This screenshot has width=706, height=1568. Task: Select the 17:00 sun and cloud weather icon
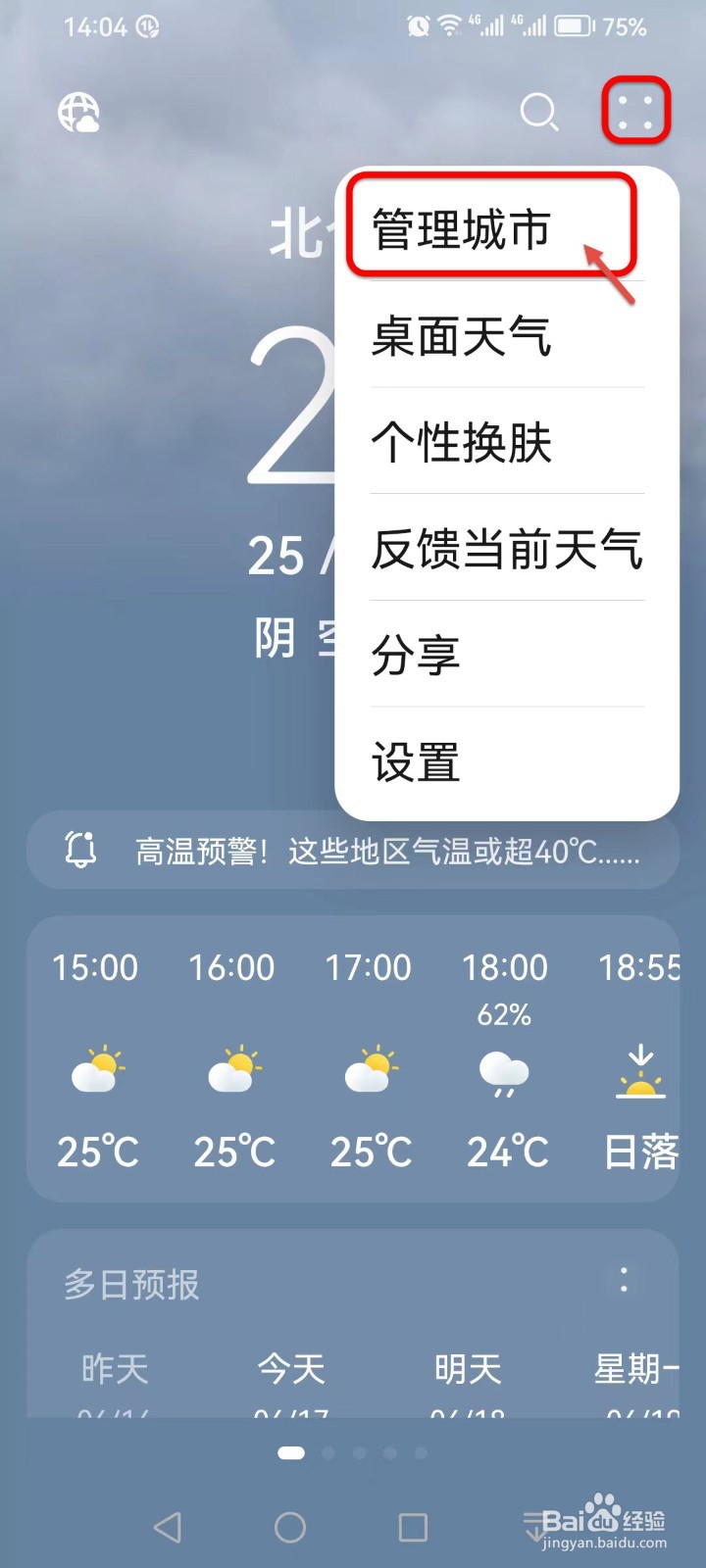[370, 1070]
